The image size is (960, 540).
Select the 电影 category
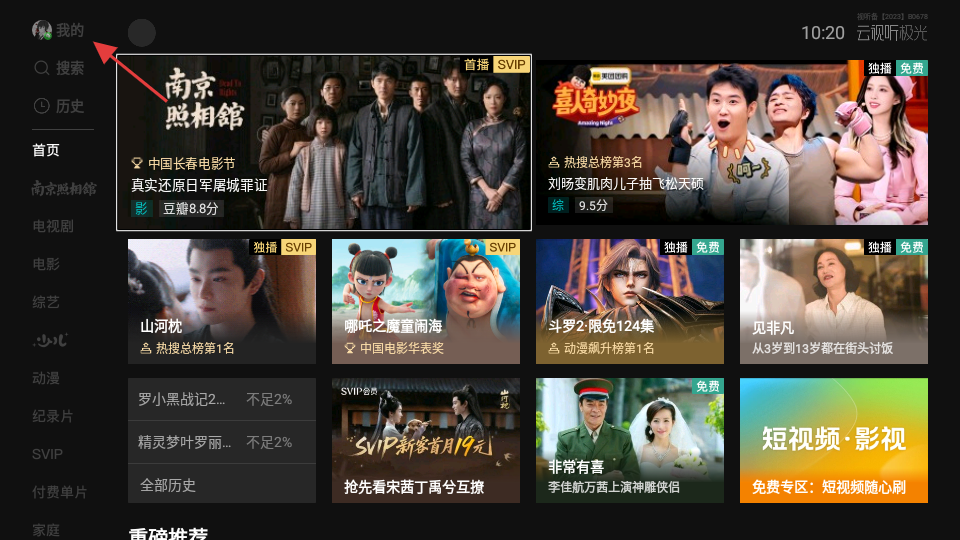[x=46, y=264]
